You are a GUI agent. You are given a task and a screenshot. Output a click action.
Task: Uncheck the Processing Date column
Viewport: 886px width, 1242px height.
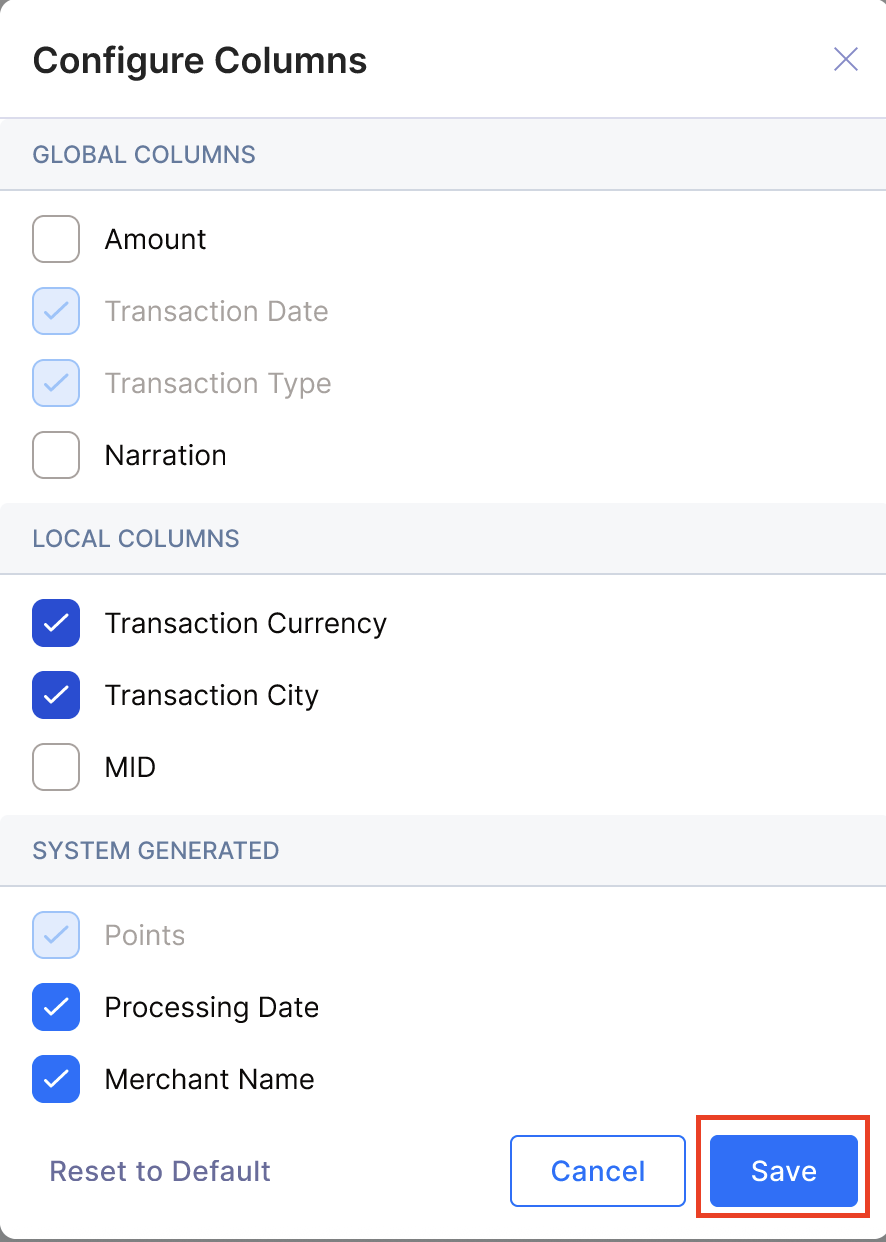[x=56, y=1008]
